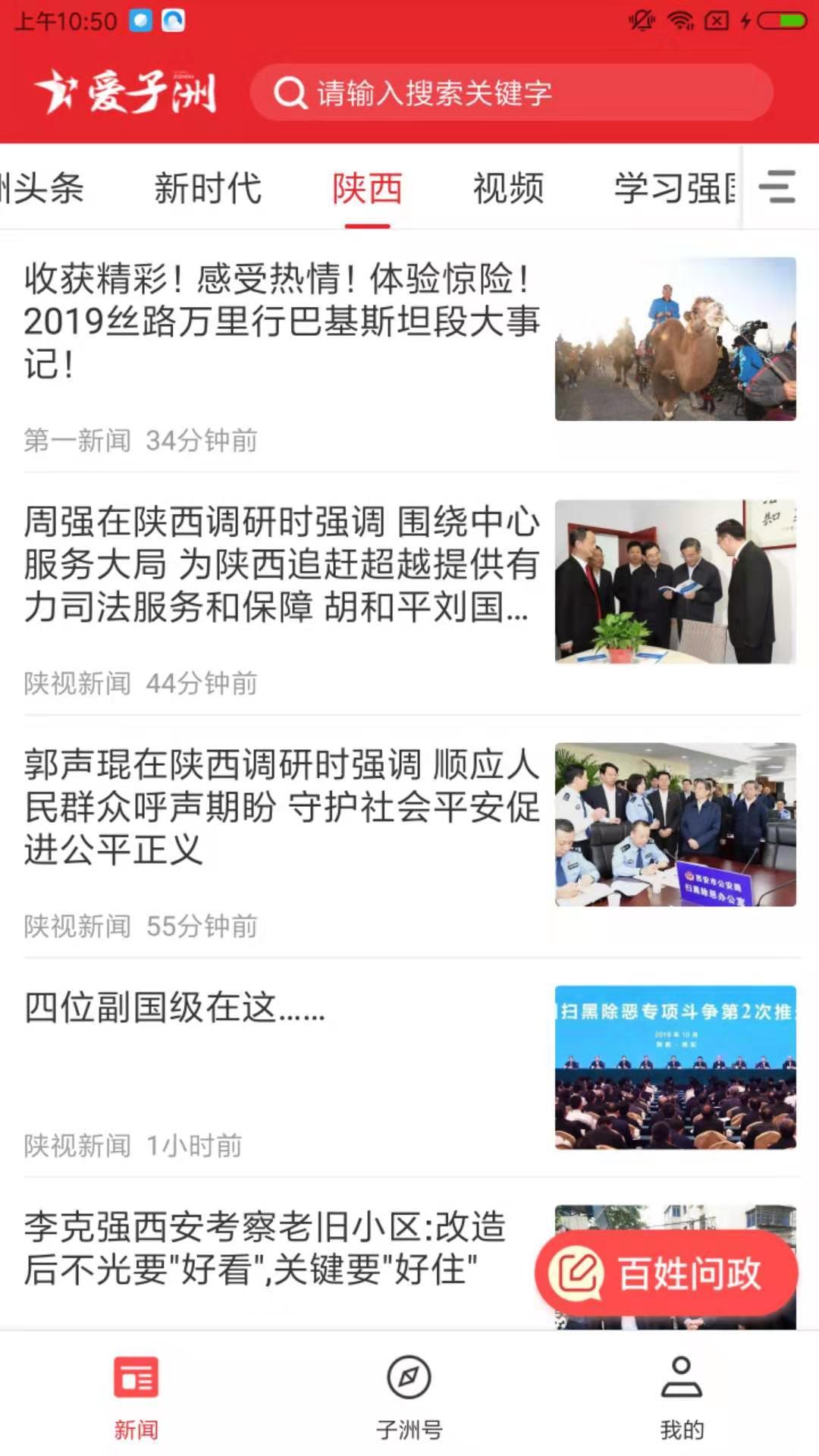Switch to the 头条 tab
The image size is (819, 1456).
[45, 188]
